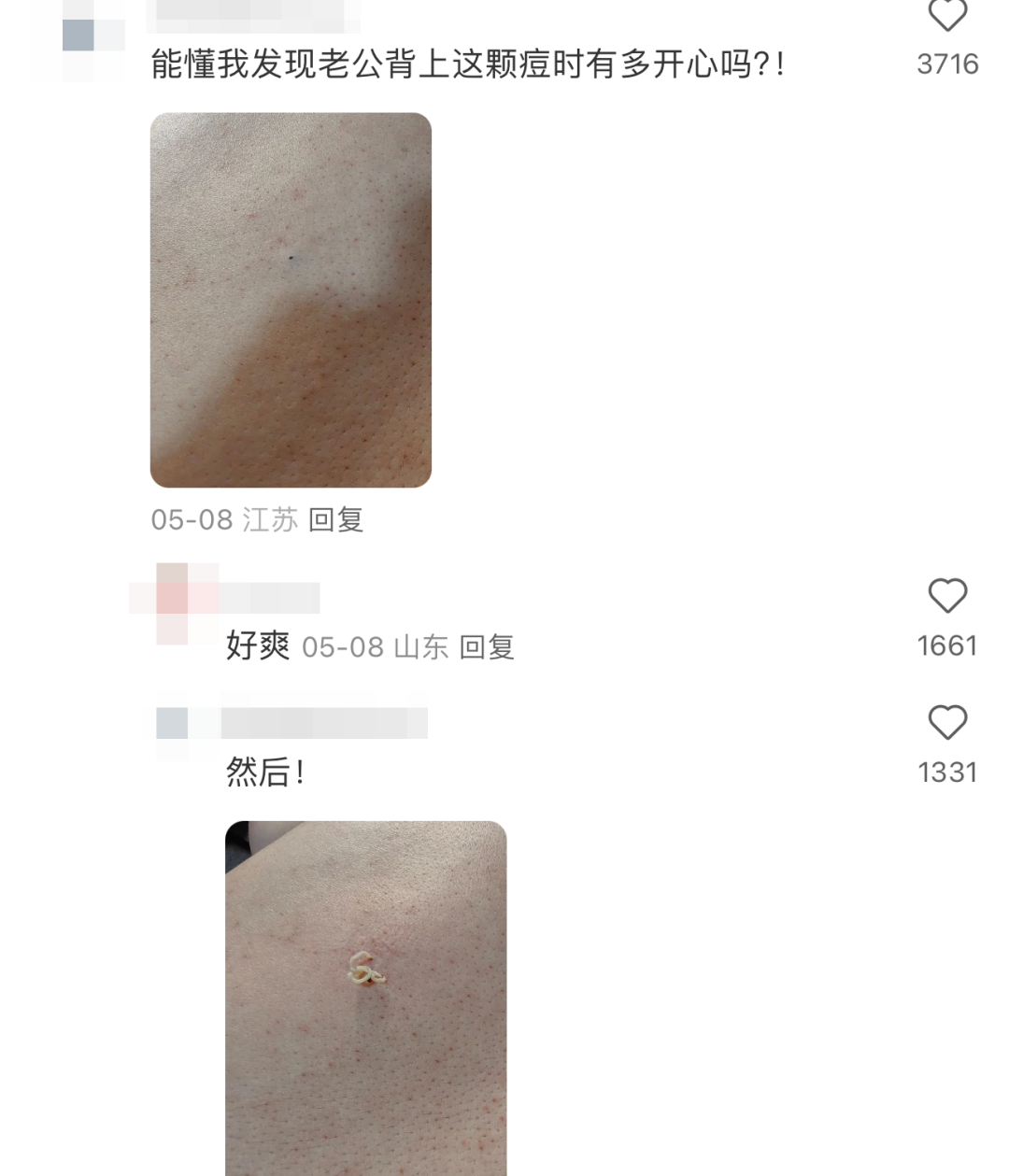Like the 然后! reply
1009x1176 pixels.
pyautogui.click(x=946, y=723)
